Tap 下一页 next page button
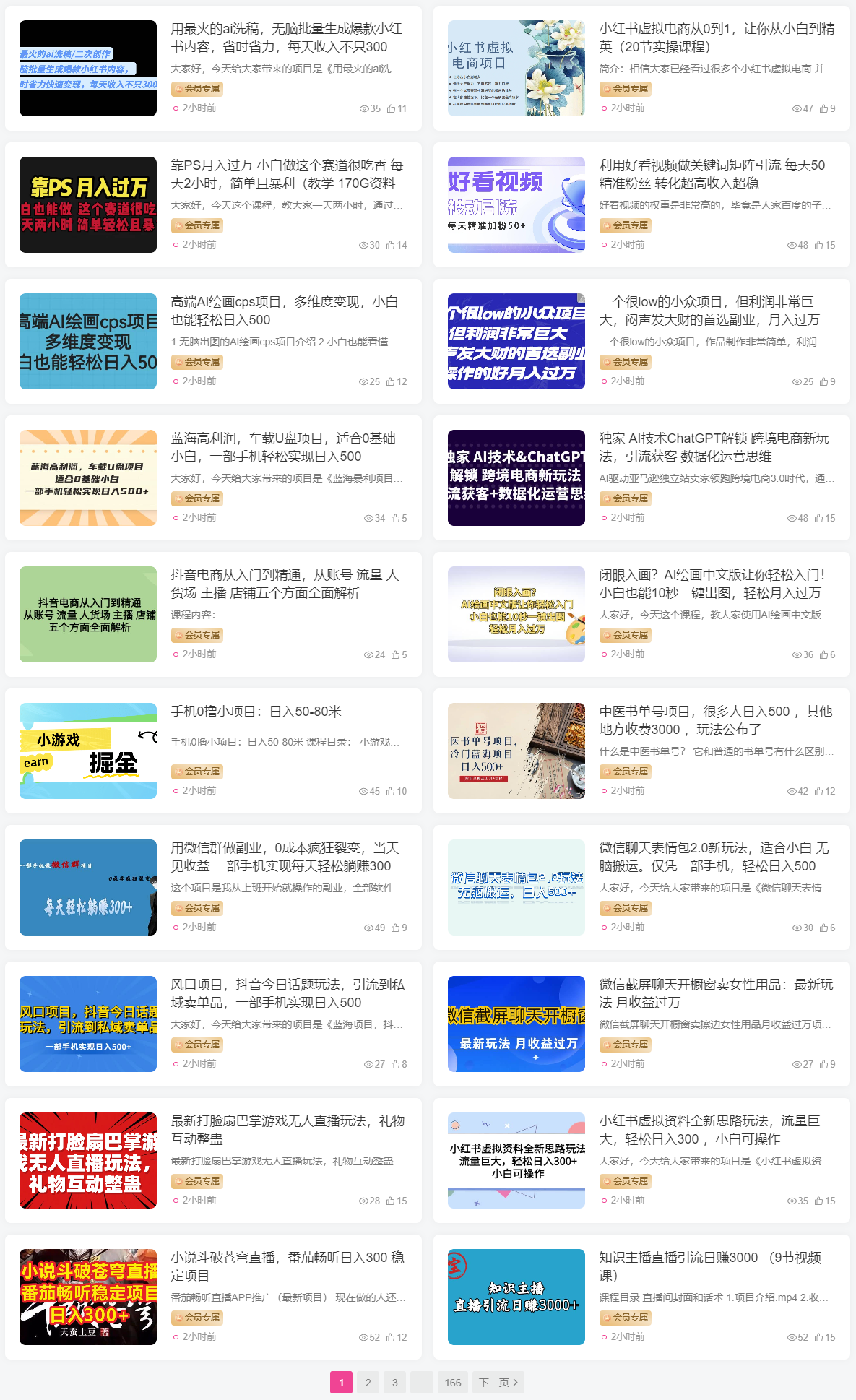This screenshot has height=1400, width=856. 498,1383
